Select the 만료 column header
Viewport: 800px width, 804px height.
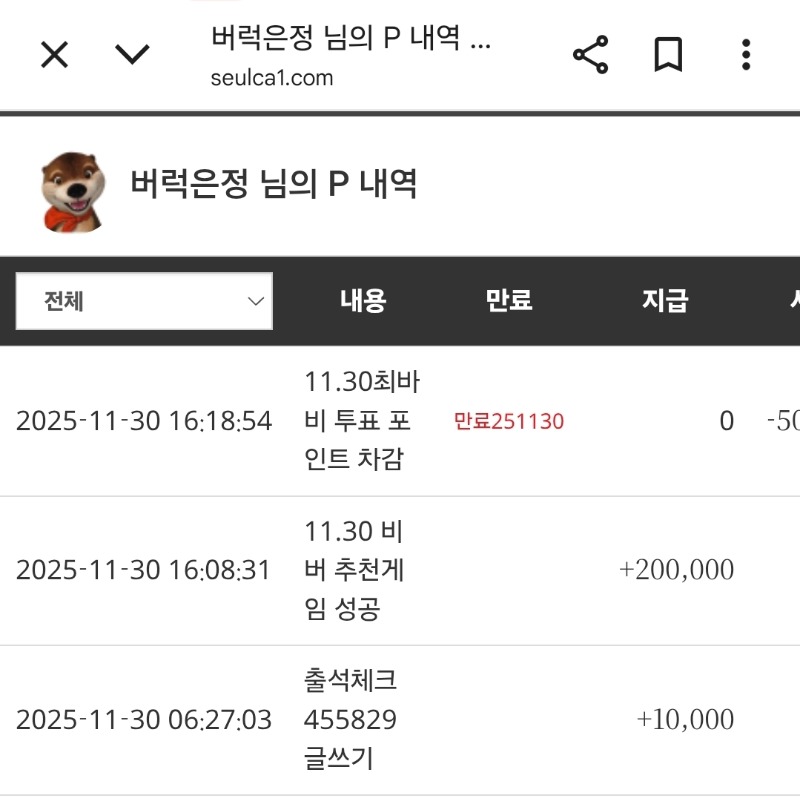pyautogui.click(x=509, y=300)
